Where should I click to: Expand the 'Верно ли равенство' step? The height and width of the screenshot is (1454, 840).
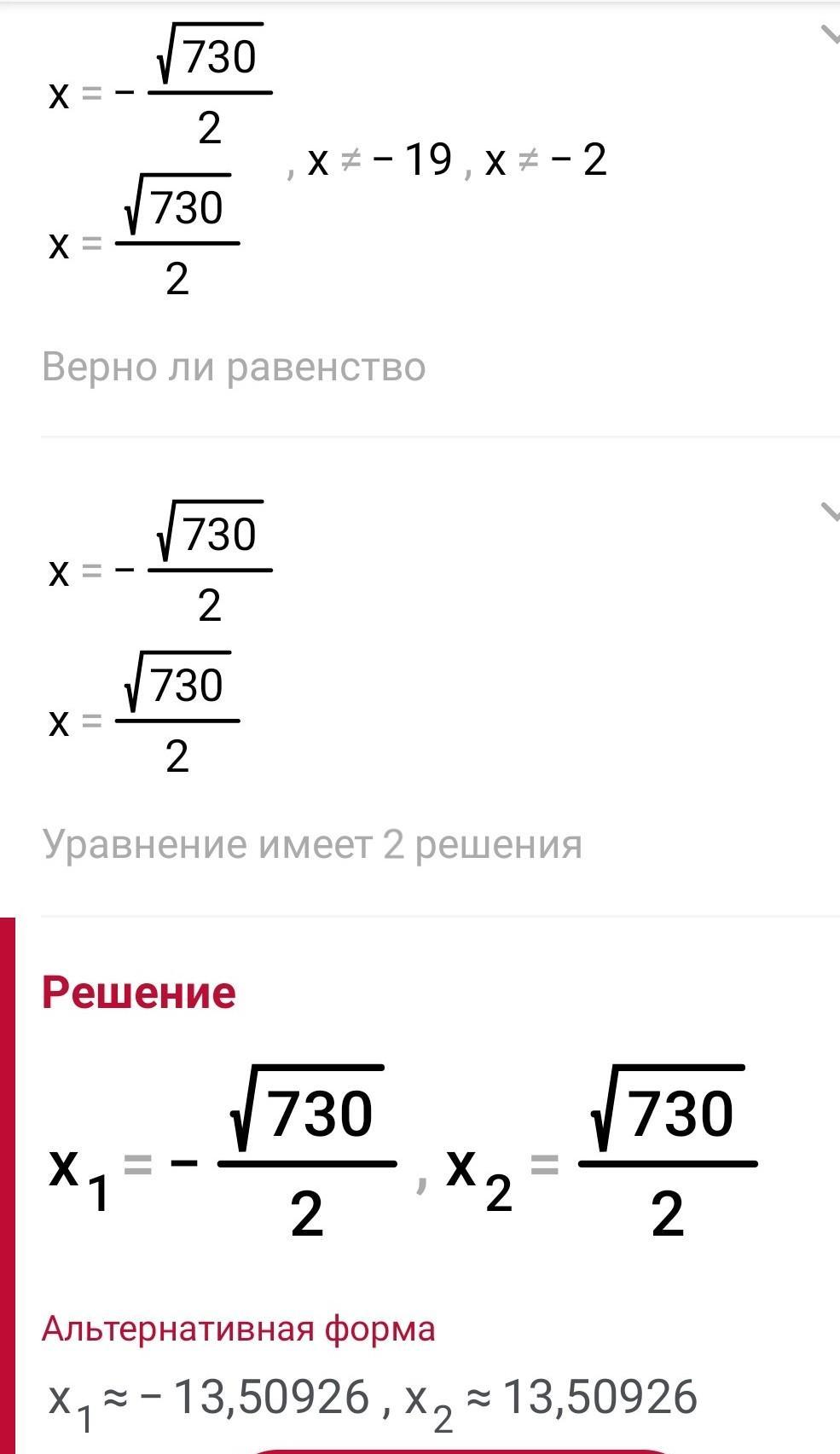point(827,34)
